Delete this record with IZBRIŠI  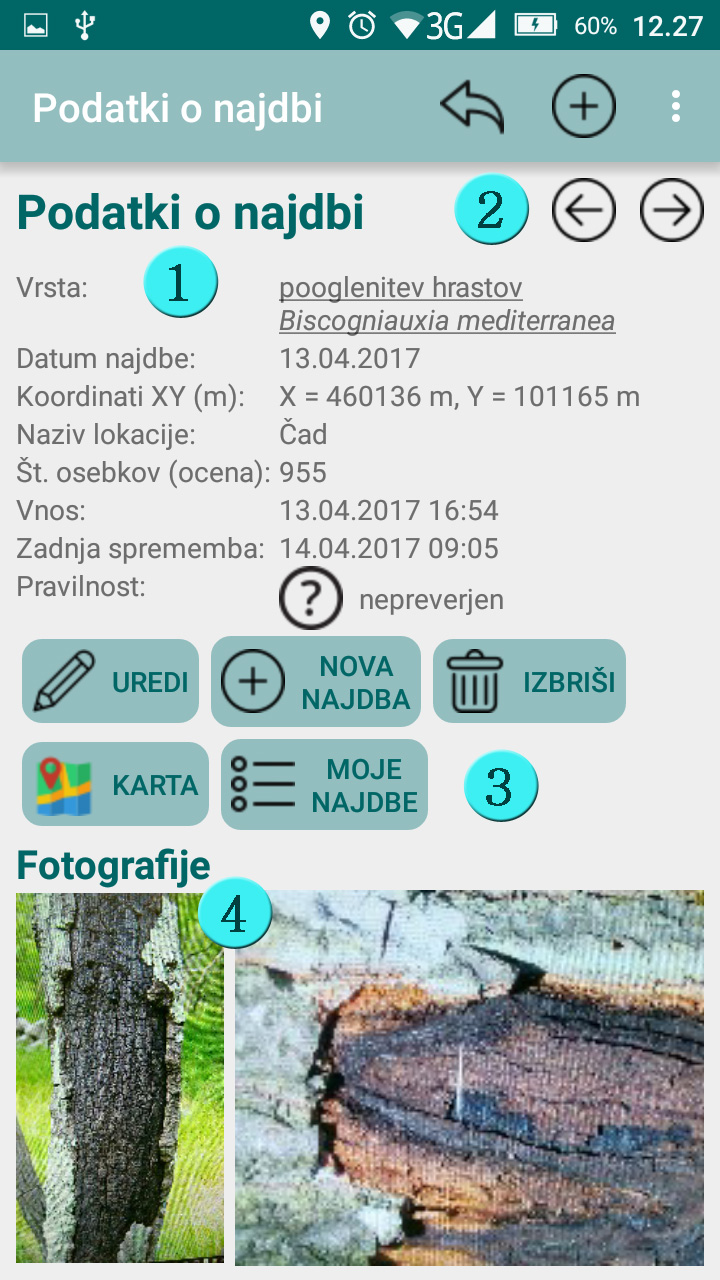pyautogui.click(x=529, y=681)
